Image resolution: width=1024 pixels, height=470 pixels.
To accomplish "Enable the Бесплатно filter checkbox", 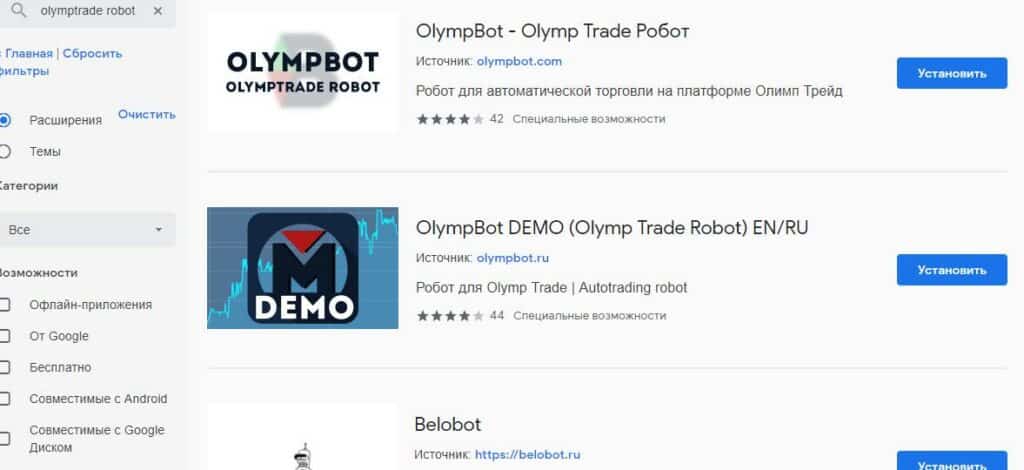I will click(5, 367).
